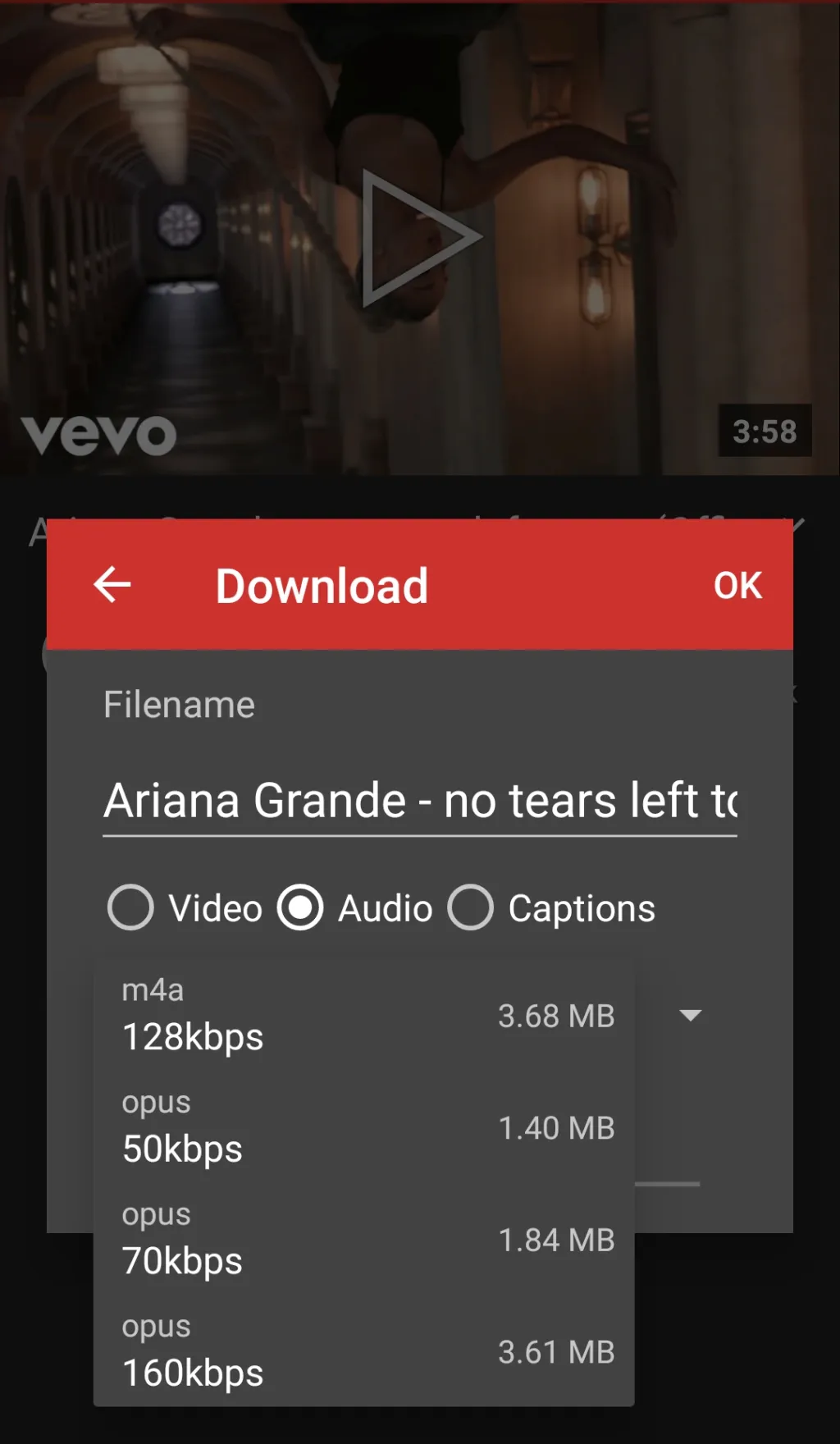840x1444 pixels.
Task: Edit the Filename text field
Action: [x=419, y=801]
